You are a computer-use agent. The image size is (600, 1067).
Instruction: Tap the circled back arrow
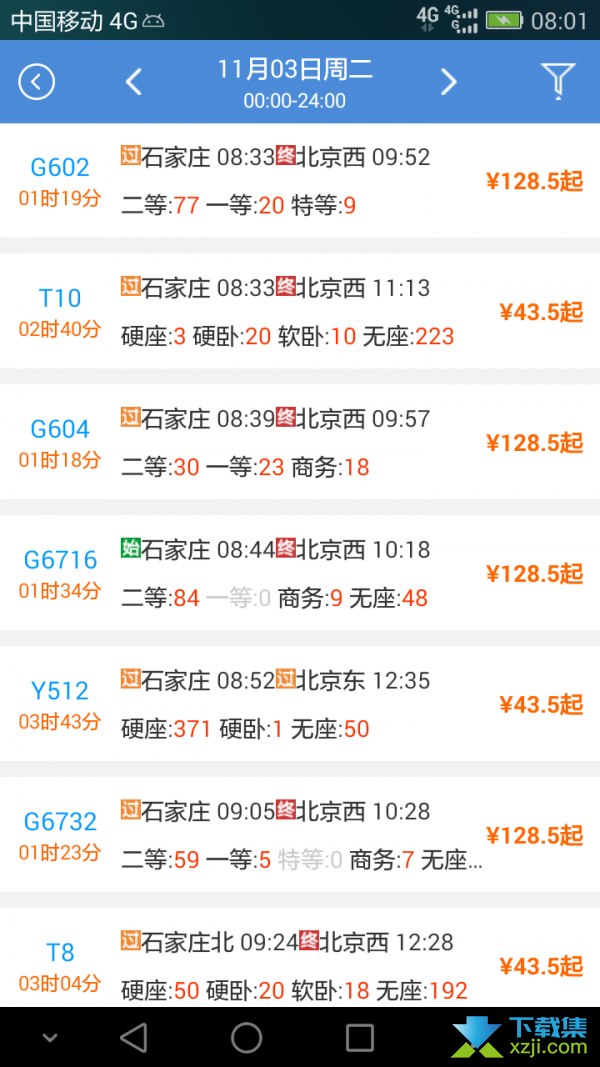click(x=37, y=82)
